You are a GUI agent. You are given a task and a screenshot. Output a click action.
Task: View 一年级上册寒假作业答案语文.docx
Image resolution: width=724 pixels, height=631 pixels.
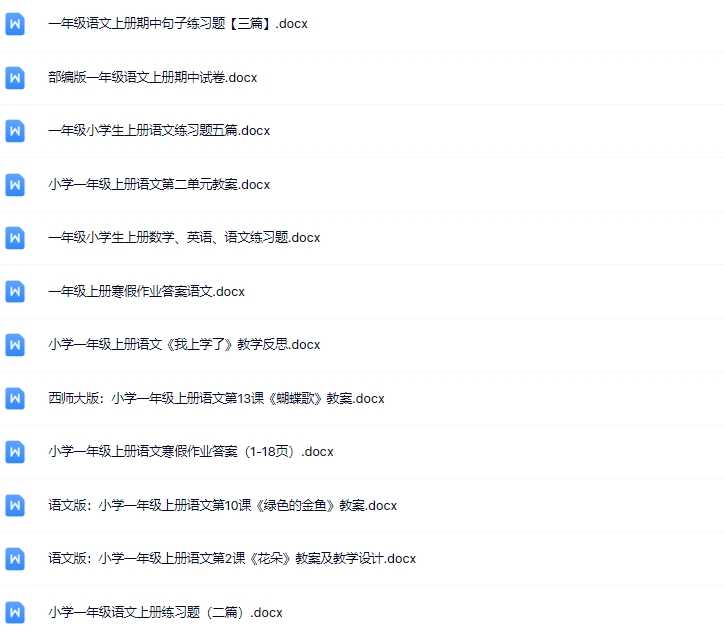pos(146,291)
